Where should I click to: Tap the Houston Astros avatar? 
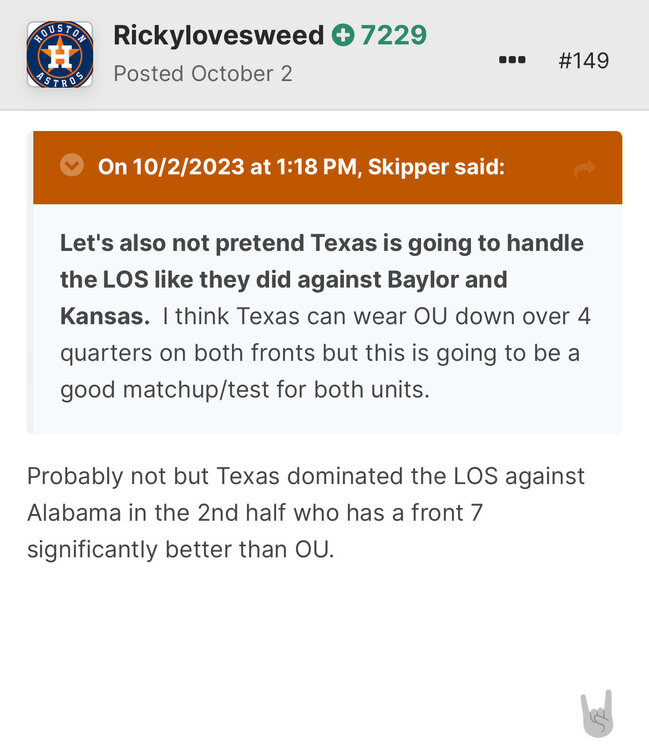coord(60,55)
